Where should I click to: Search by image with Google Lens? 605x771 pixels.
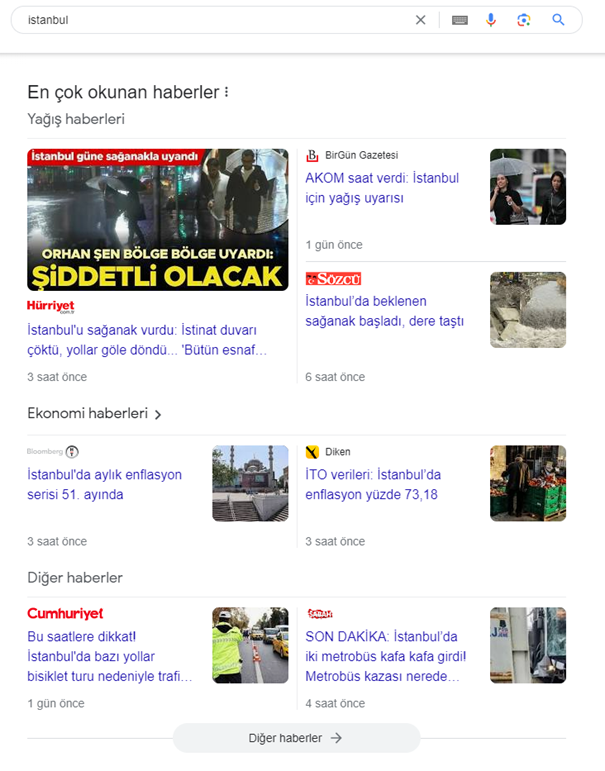(524, 20)
